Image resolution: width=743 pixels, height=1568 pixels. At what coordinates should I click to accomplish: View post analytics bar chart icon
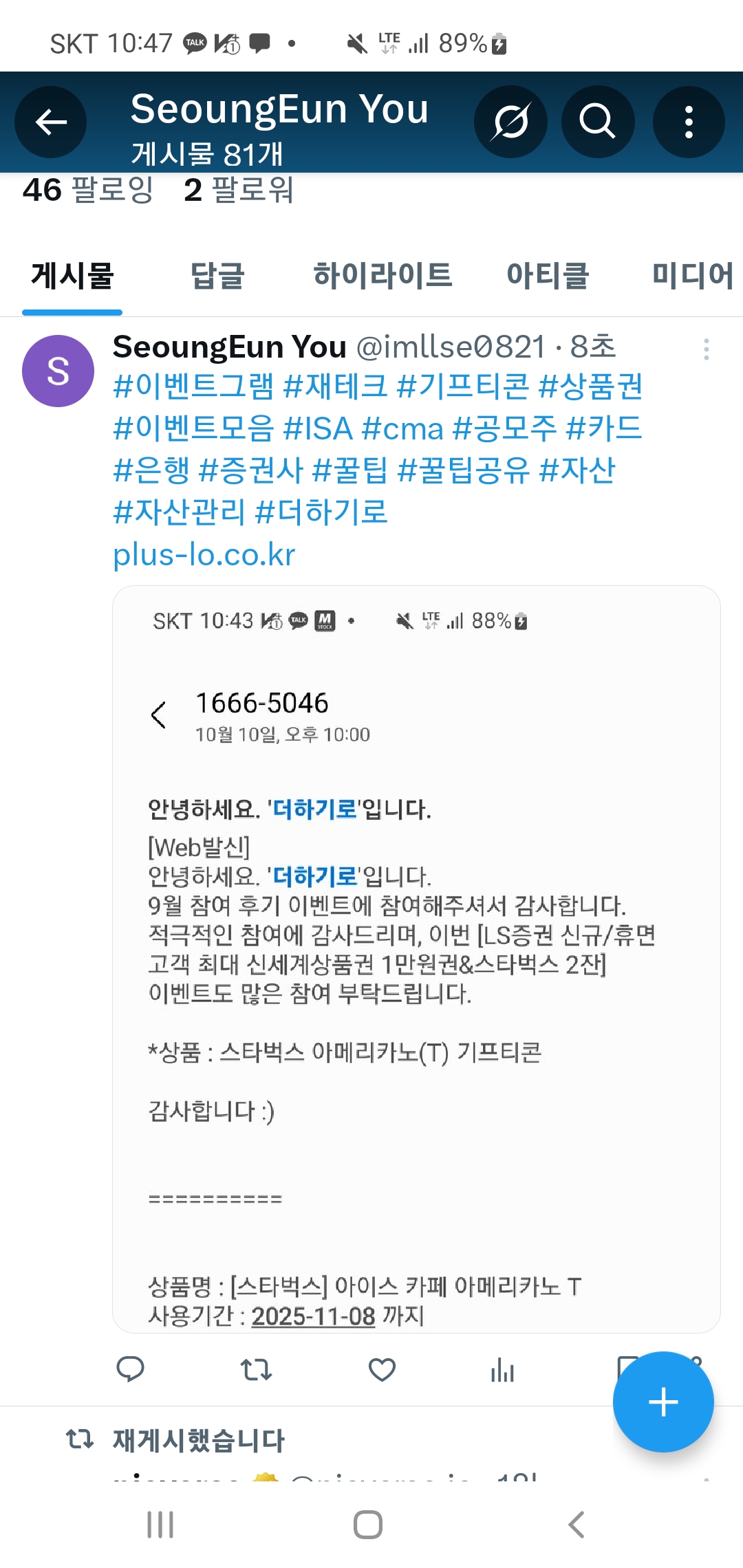[502, 1371]
